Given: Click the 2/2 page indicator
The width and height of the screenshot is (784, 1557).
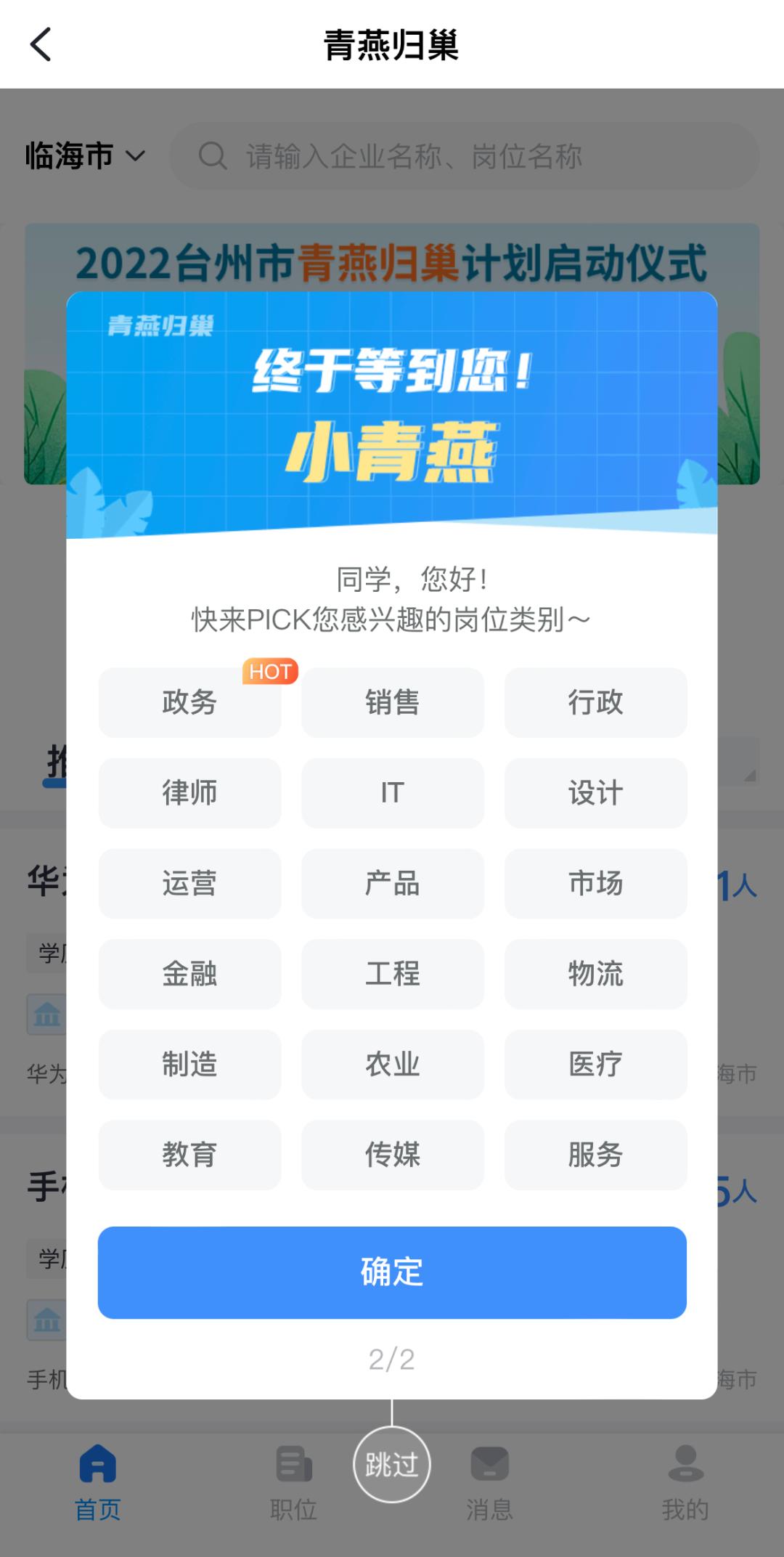Looking at the screenshot, I should pos(392,1360).
